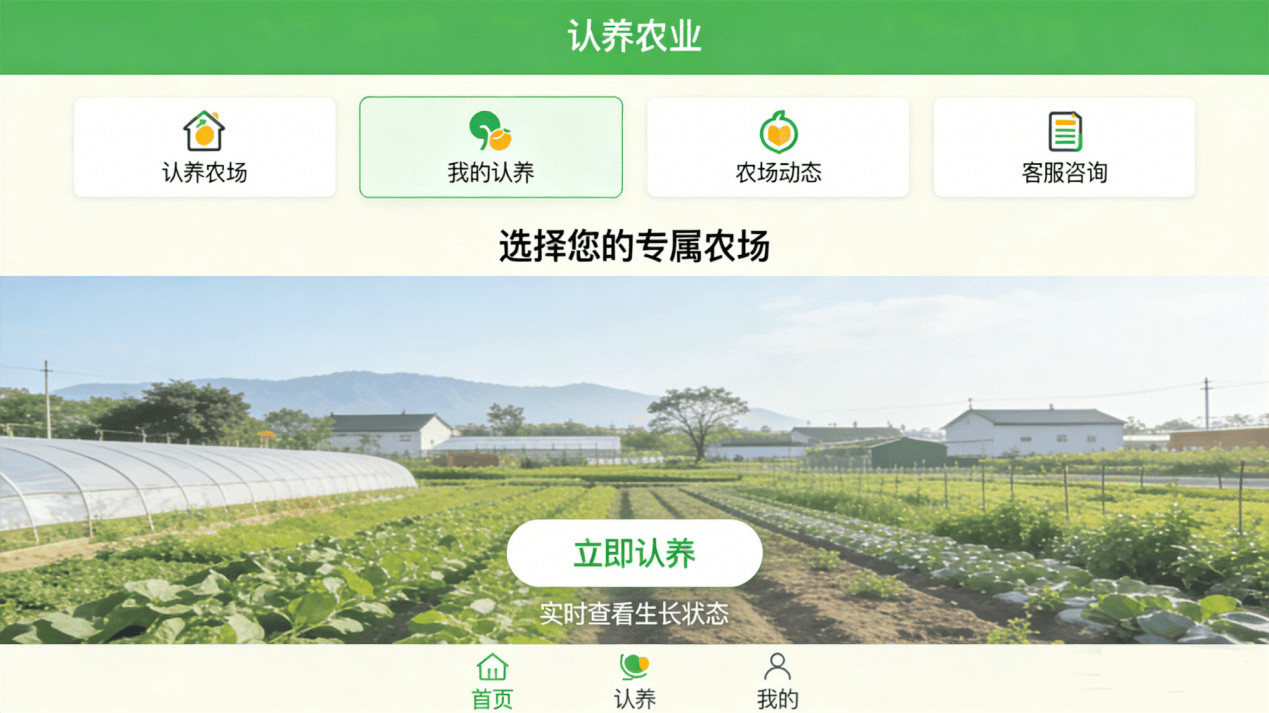Switch to the 认养 tab
Image resolution: width=1269 pixels, height=713 pixels.
point(634,681)
